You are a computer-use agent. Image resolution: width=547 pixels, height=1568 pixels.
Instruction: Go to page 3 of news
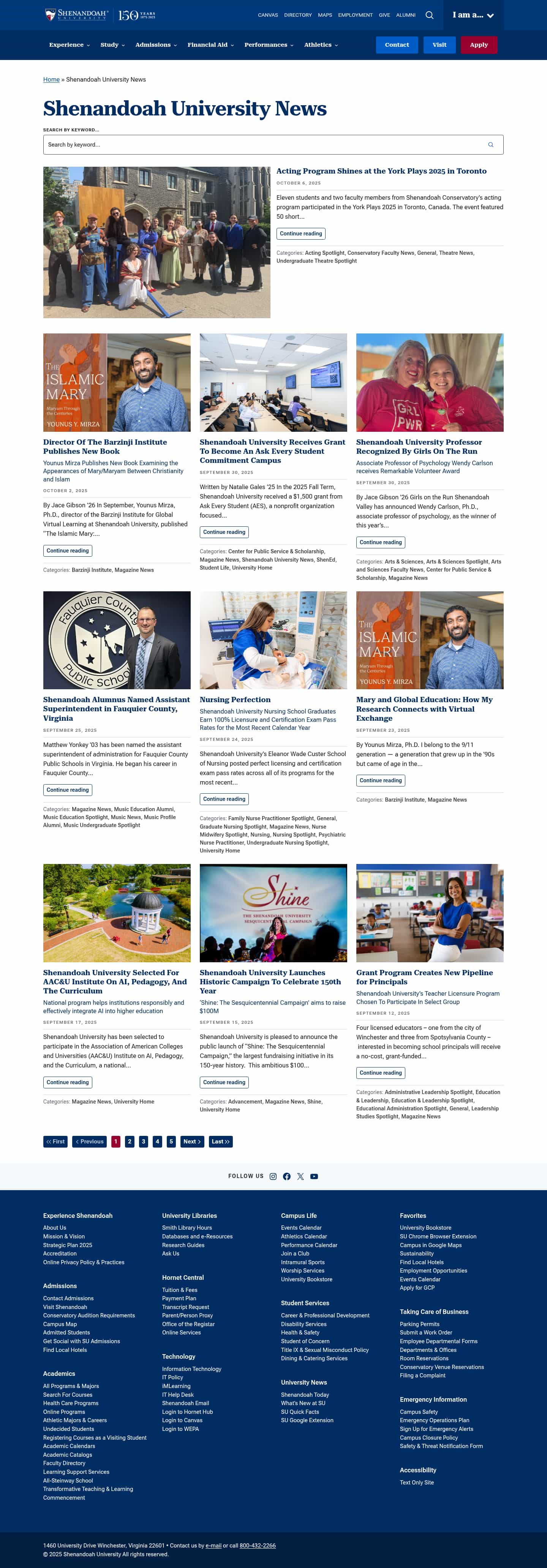[x=144, y=1141]
